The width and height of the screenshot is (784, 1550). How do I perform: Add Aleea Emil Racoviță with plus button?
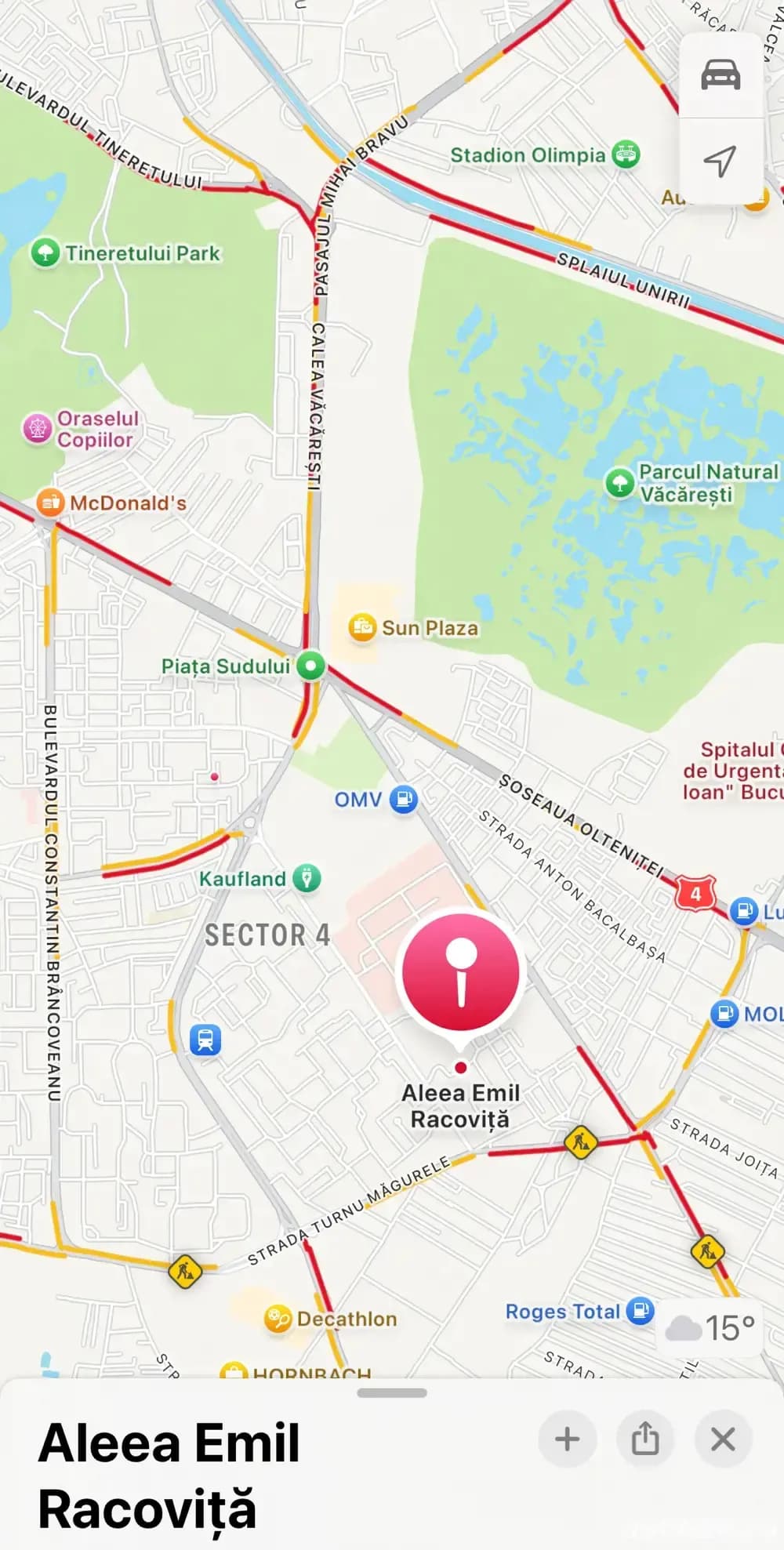click(x=567, y=1439)
